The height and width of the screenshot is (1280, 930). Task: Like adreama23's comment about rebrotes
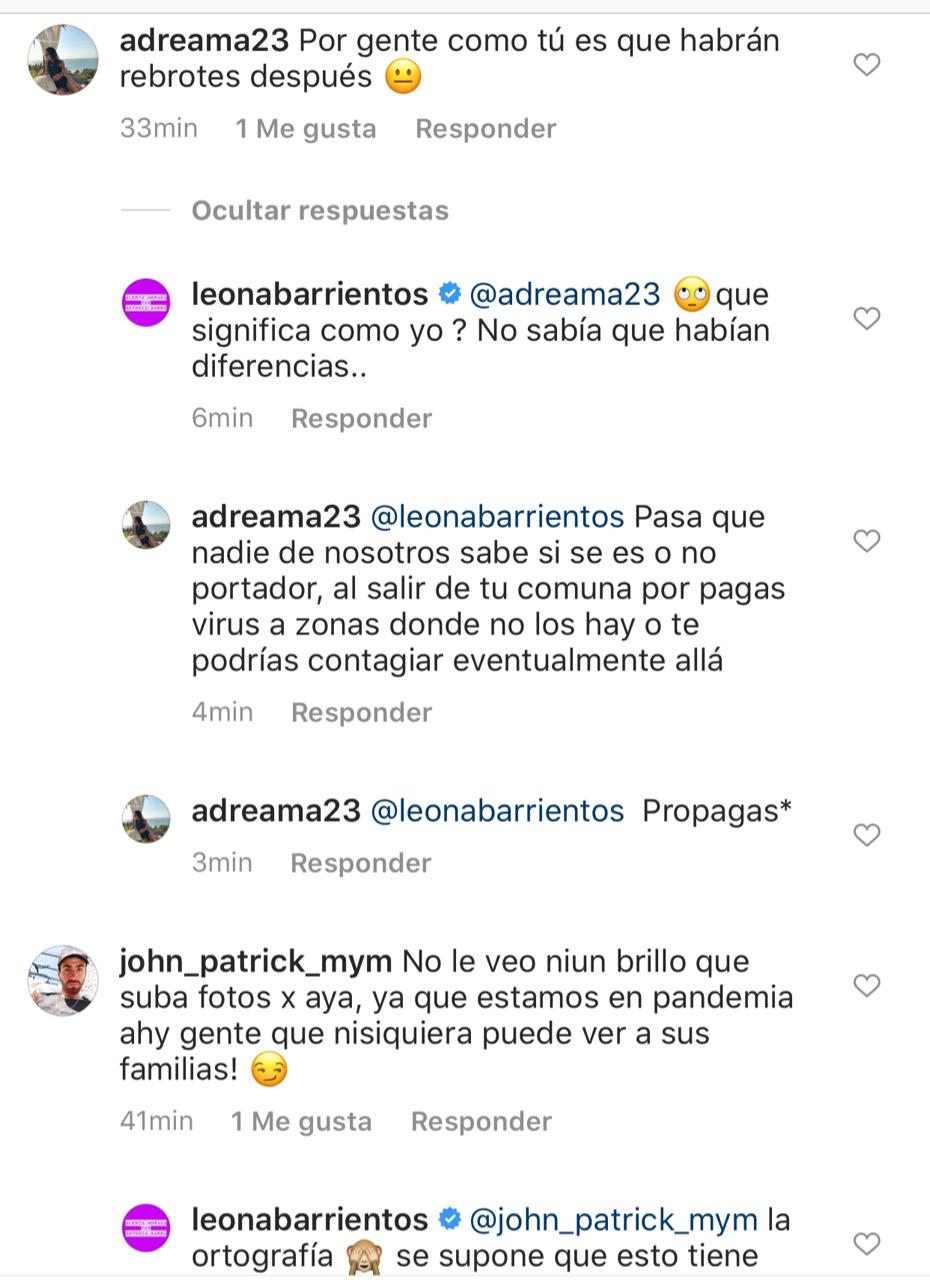pos(866,65)
